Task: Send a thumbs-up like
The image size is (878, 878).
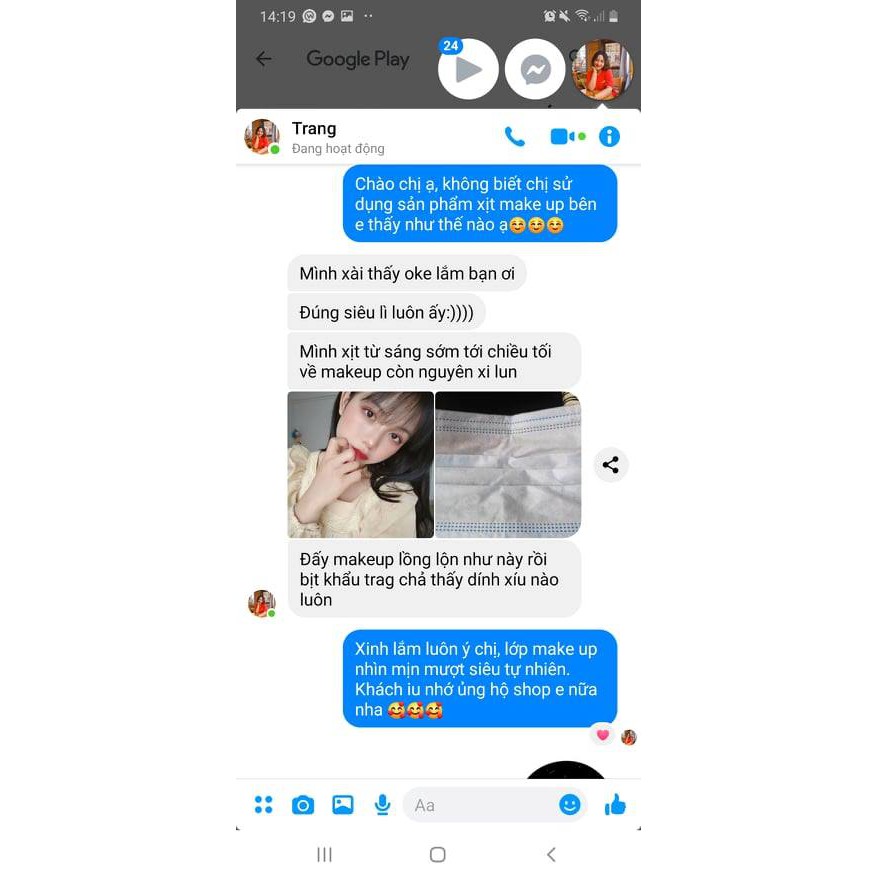Action: click(615, 804)
